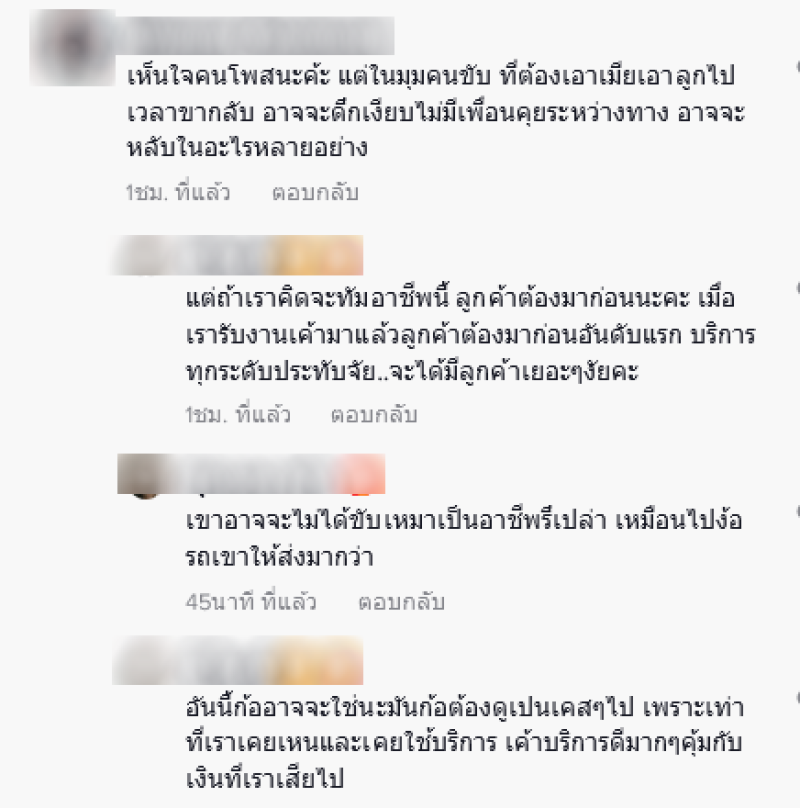Reply to the comment about ลูกค้าต้องมาก่อน
The width and height of the screenshot is (800, 808).
tap(374, 415)
